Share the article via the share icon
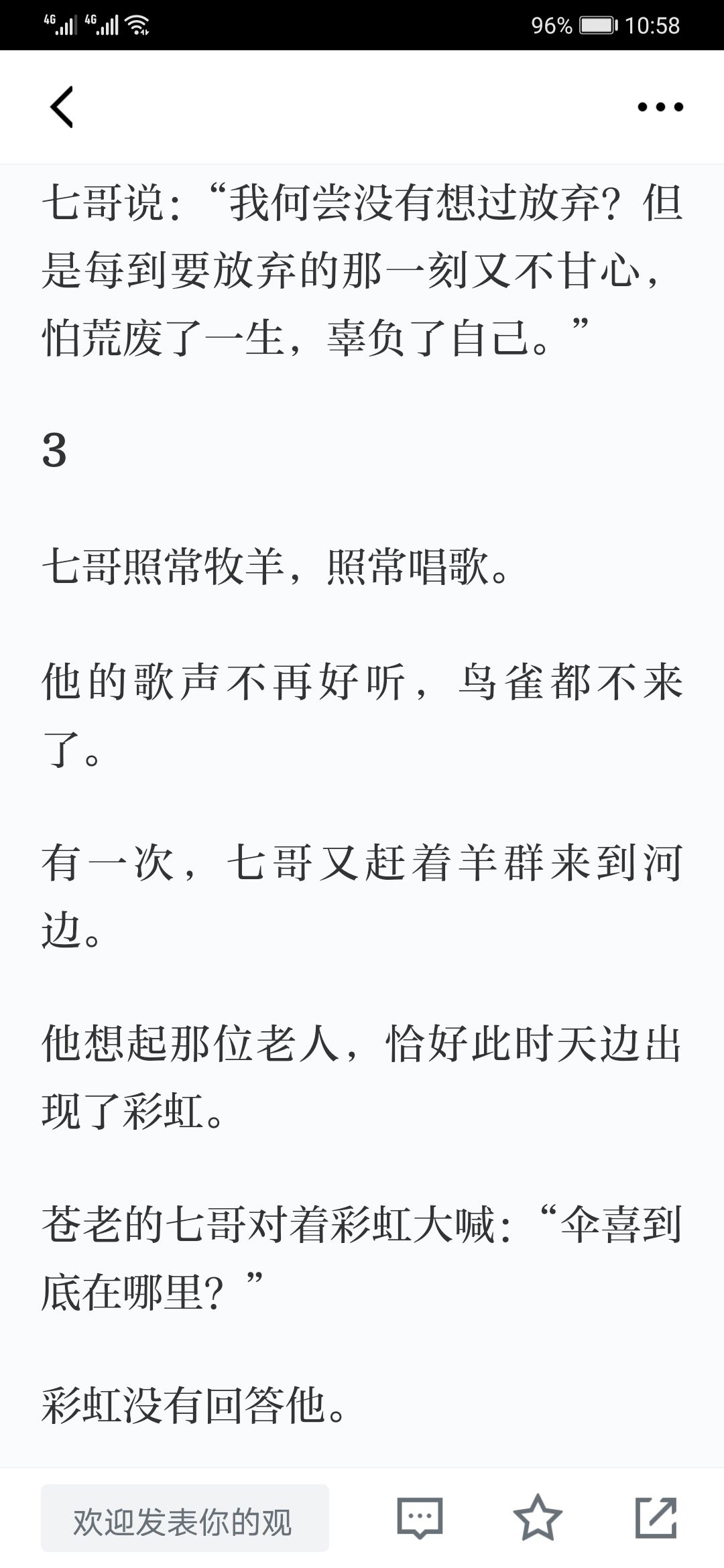Image resolution: width=724 pixels, height=1568 pixels. [x=656, y=1517]
